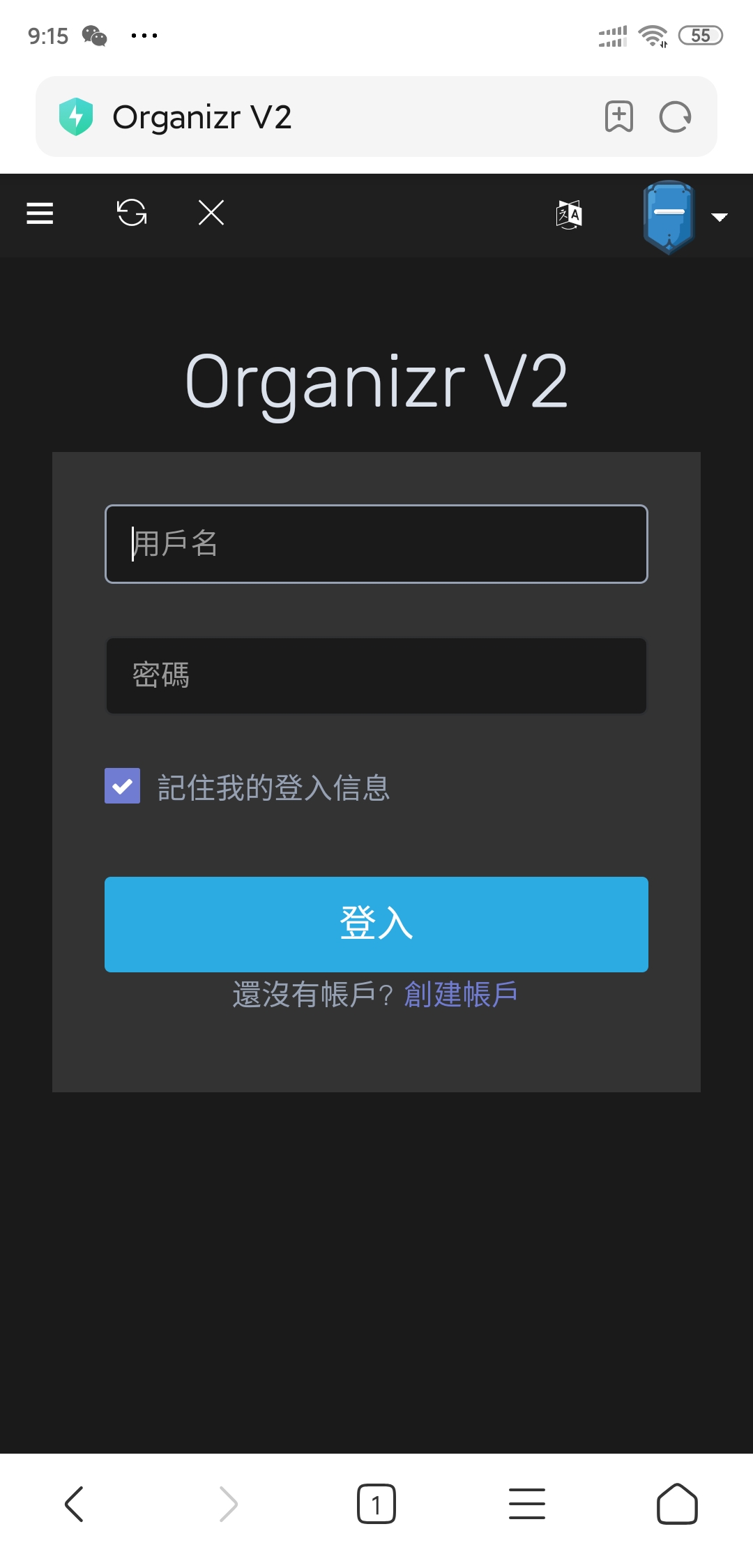Open the browser tabs switcher
The image size is (753, 1568).
tap(376, 1504)
